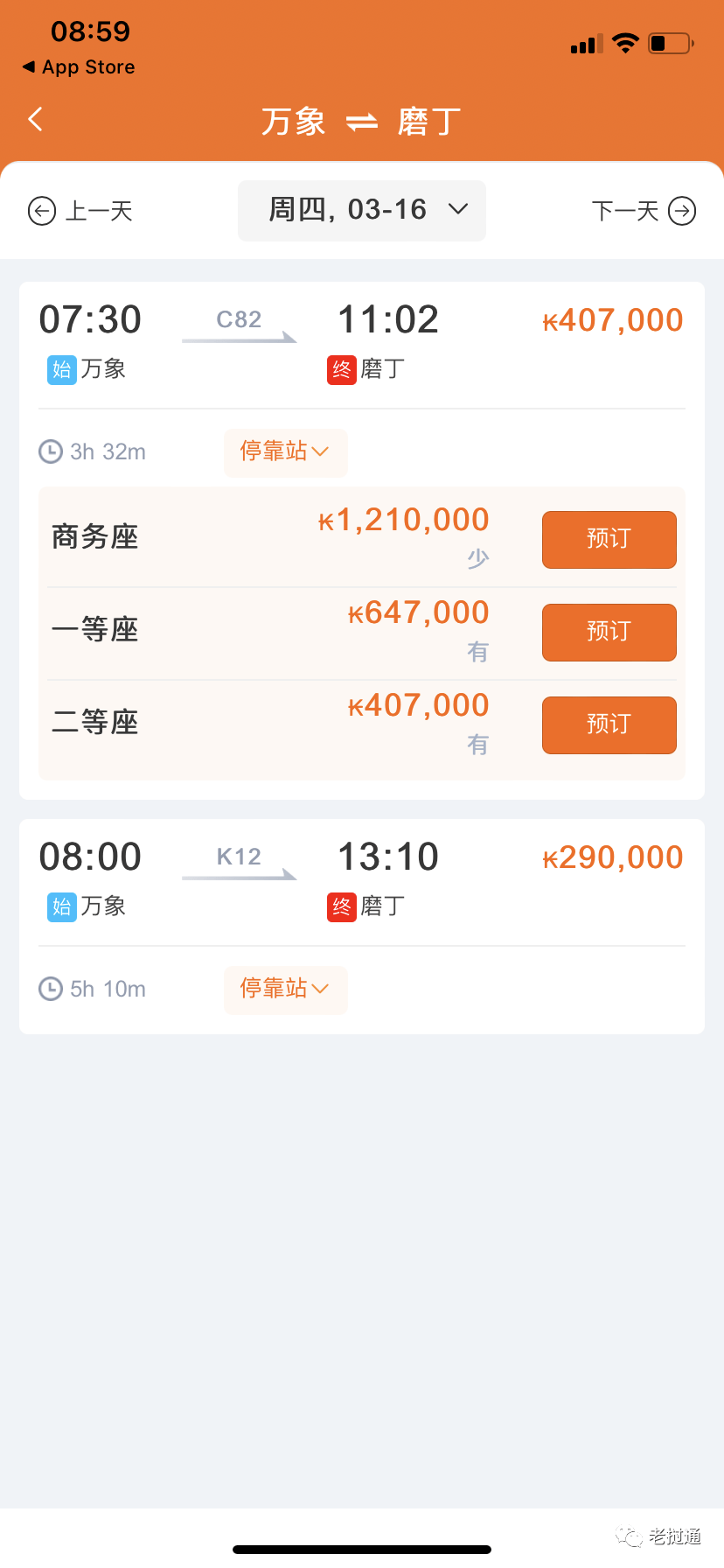Viewport: 724px width, 1568px height.
Task: Expand 停靠站 stops for train C82
Action: (285, 452)
